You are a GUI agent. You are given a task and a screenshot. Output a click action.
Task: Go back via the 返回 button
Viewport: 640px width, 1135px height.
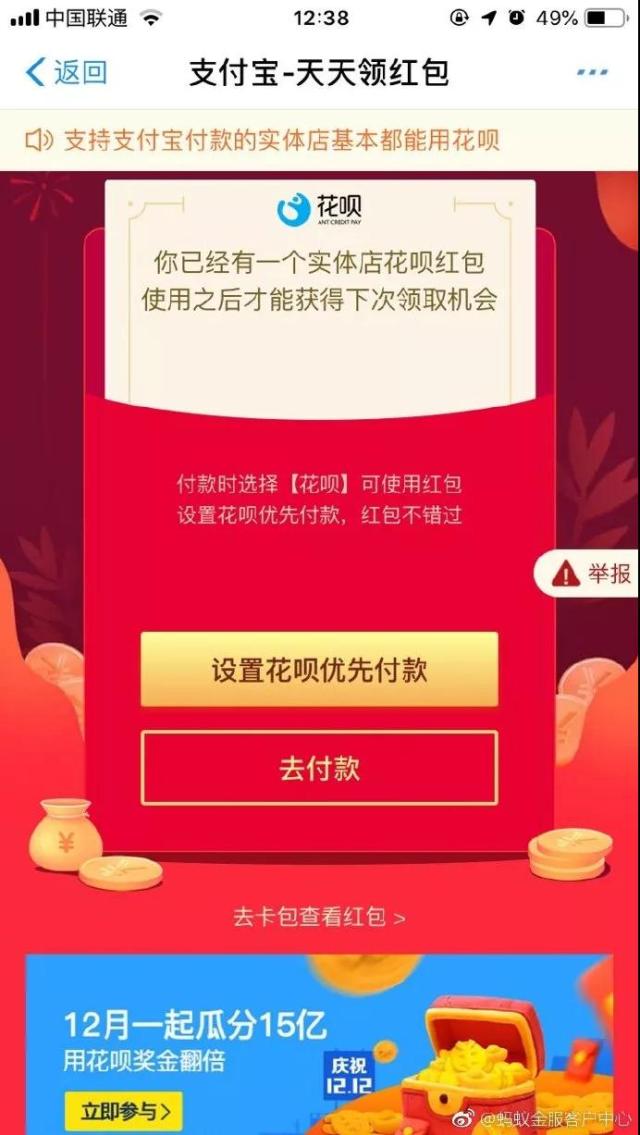[x=66, y=72]
